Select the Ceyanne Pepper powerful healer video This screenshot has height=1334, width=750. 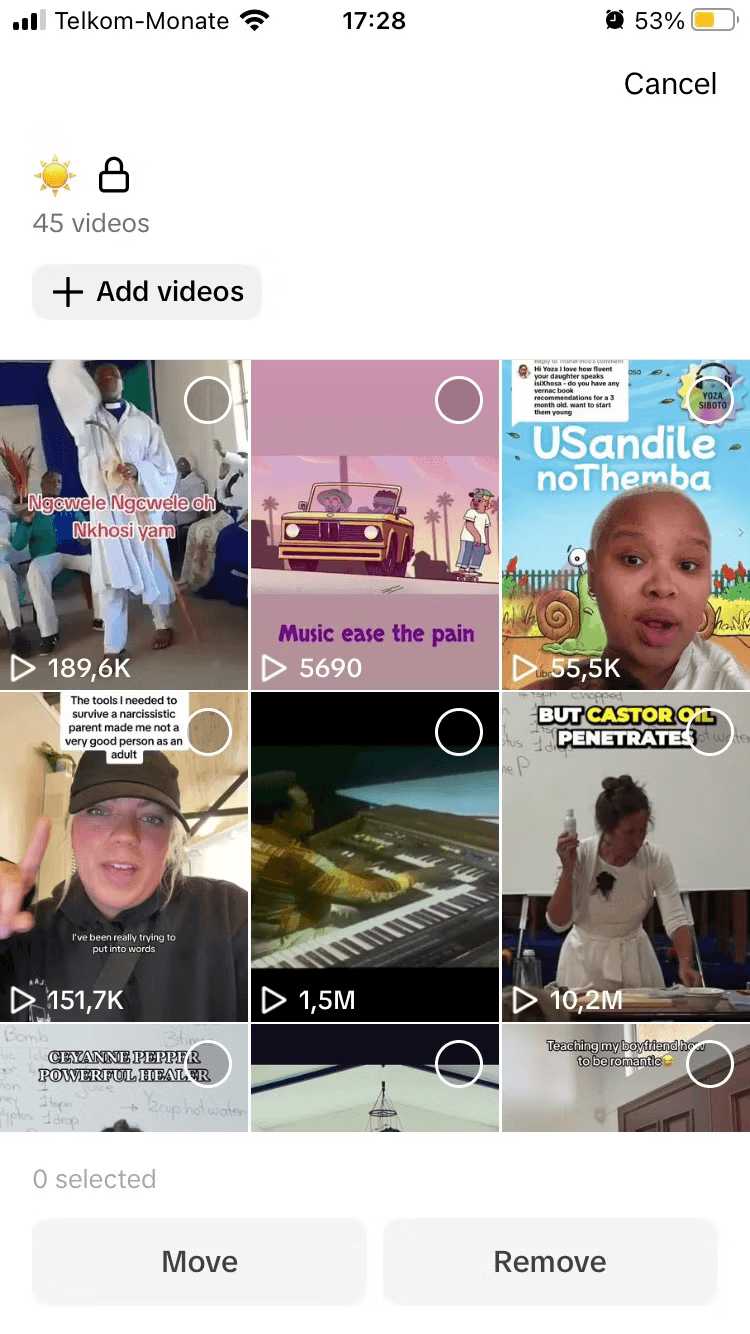tap(208, 1063)
